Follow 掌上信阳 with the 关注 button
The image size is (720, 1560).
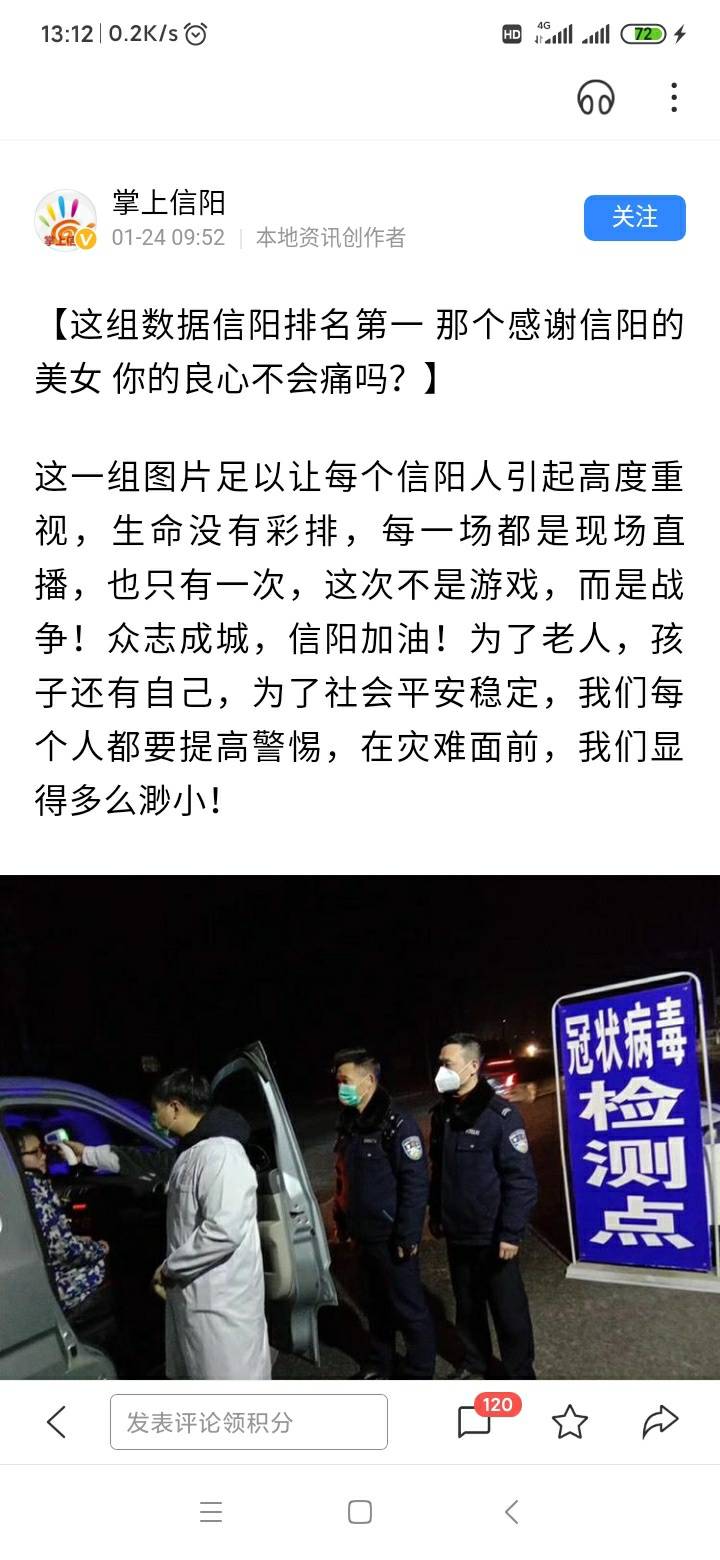pos(634,217)
